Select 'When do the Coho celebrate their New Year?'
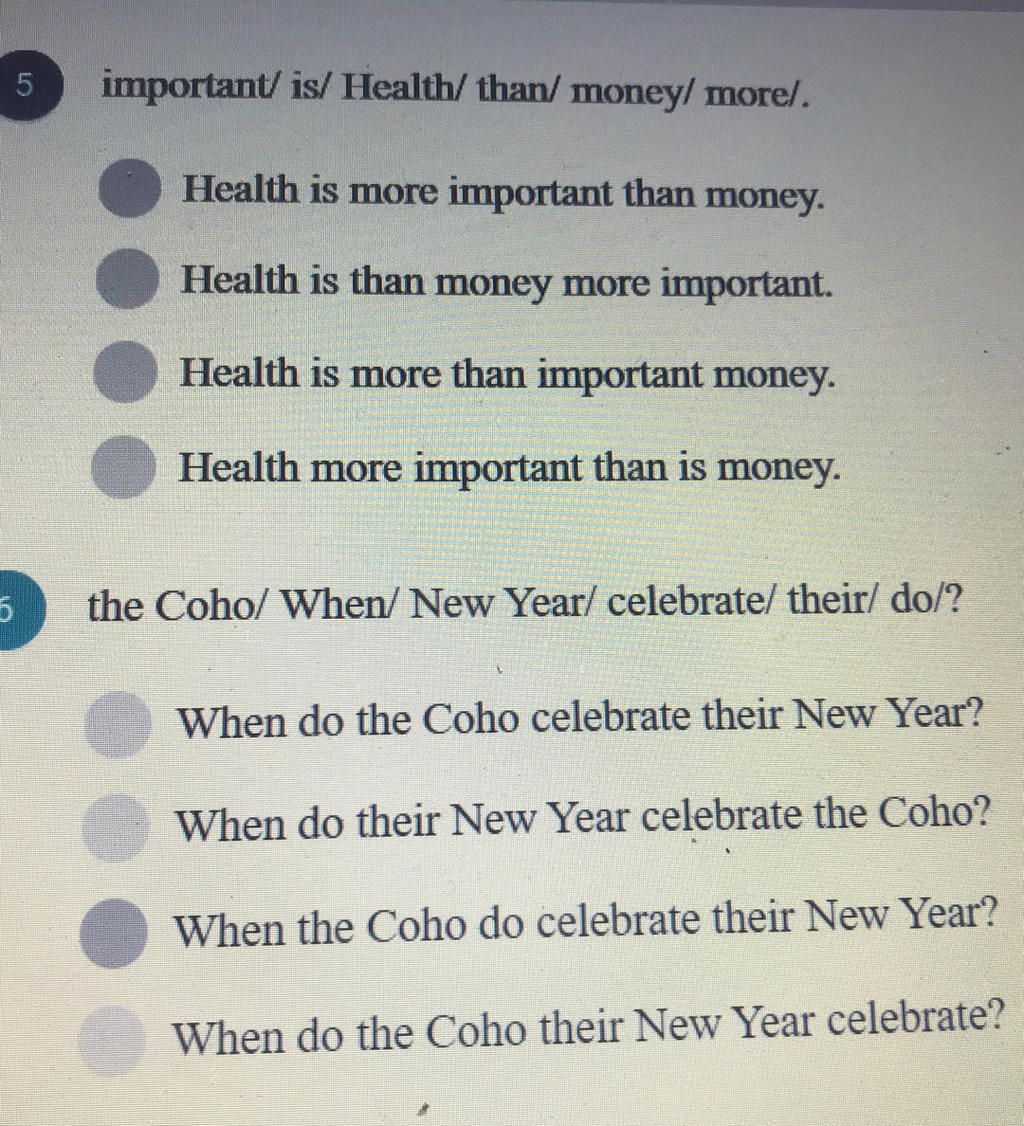This screenshot has width=1024, height=1126. point(117,724)
